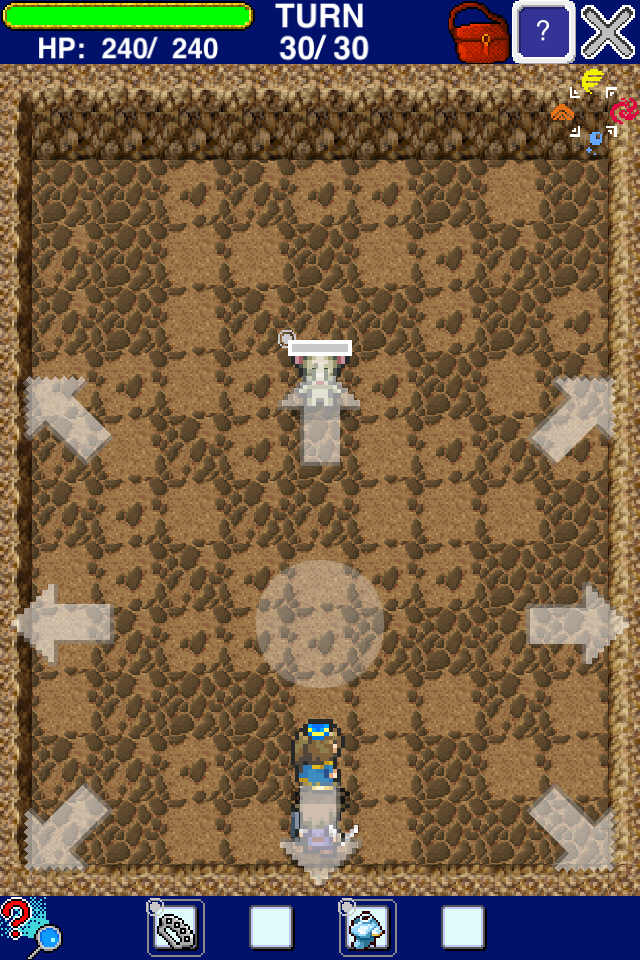Select the first equipped item slot
This screenshot has height=960, width=640.
coord(177,927)
